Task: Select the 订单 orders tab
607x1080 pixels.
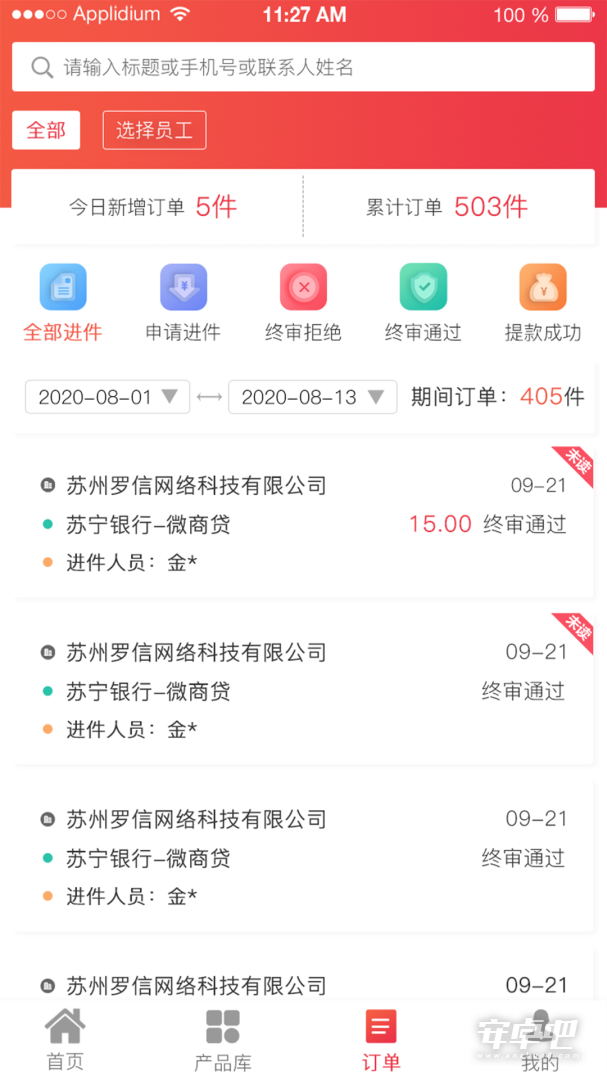Action: point(381,1040)
